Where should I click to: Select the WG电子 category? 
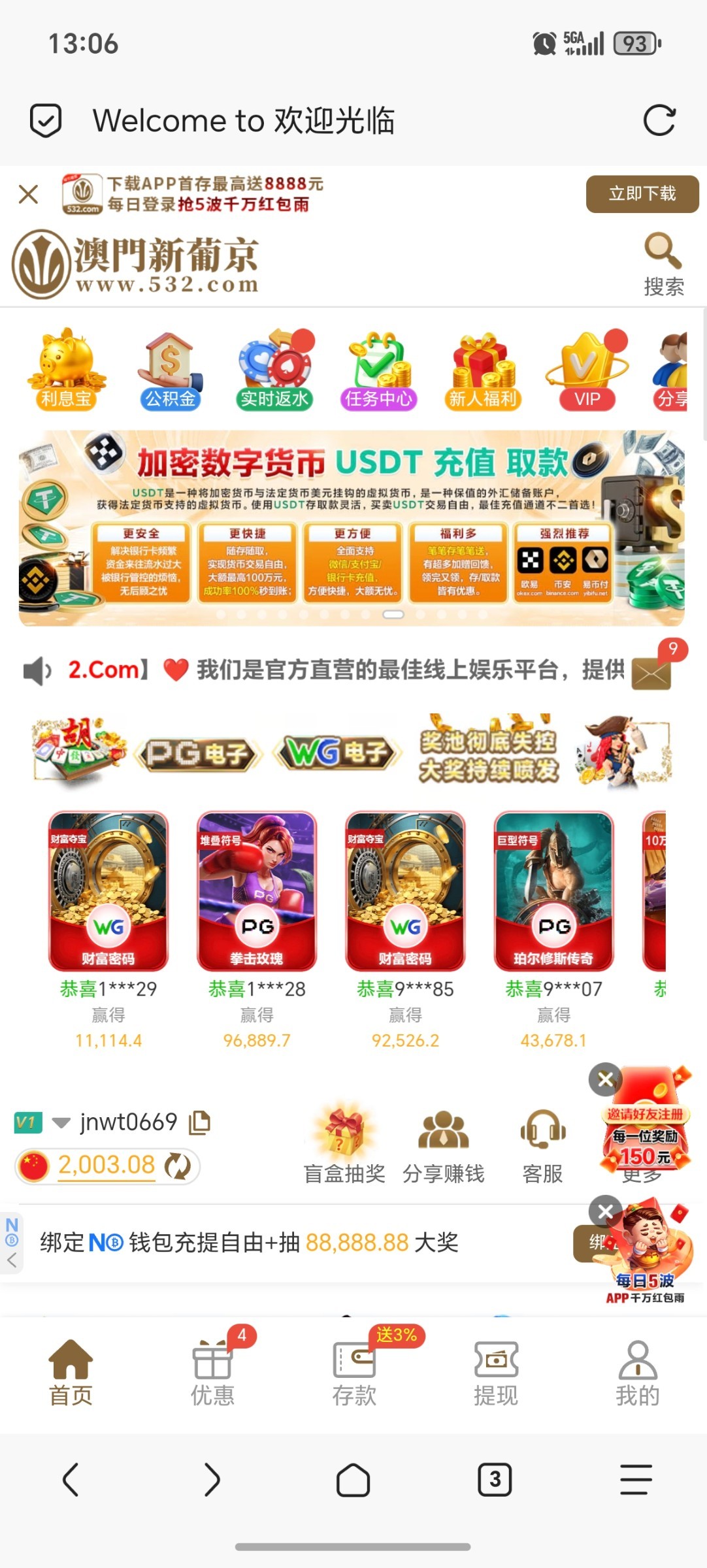338,752
